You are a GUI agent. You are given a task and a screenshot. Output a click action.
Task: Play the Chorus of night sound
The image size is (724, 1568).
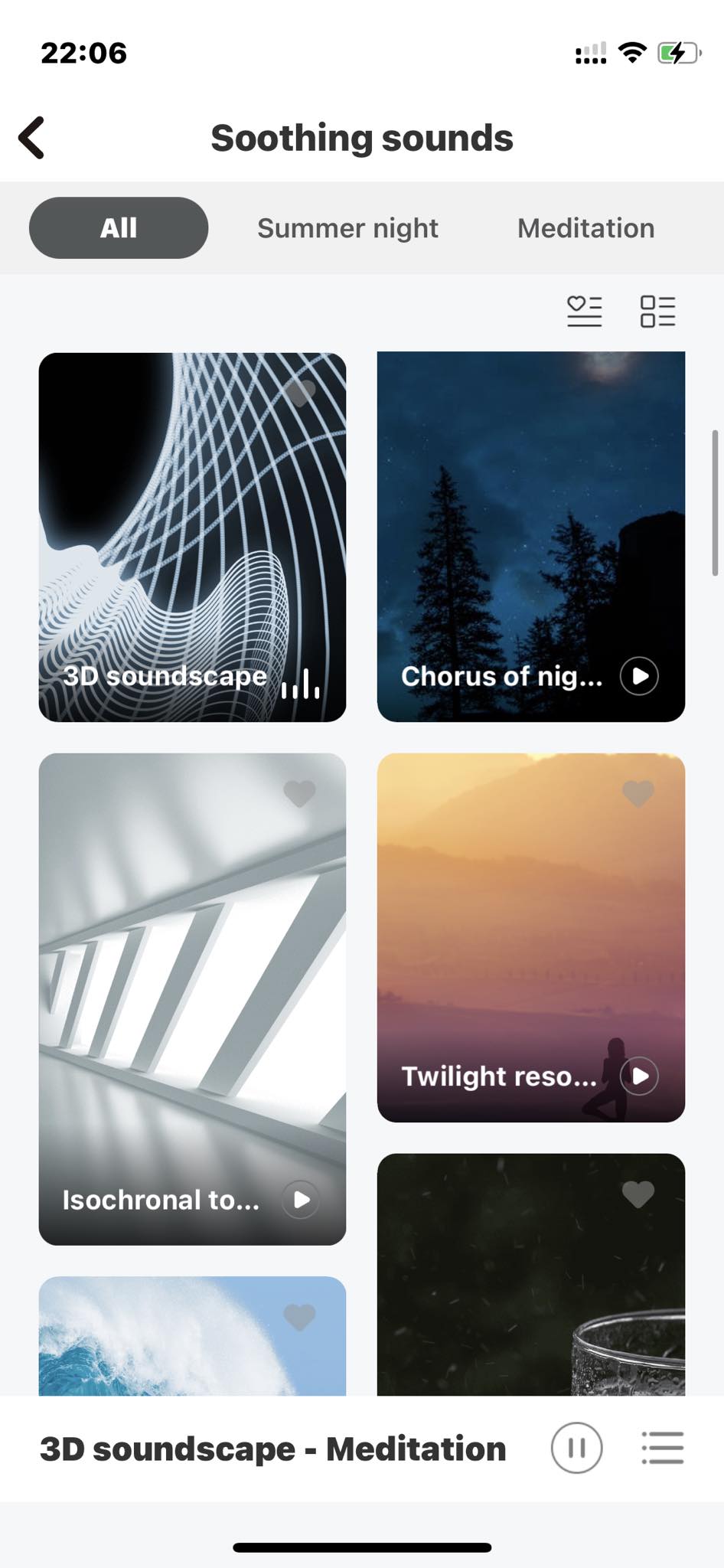[639, 676]
